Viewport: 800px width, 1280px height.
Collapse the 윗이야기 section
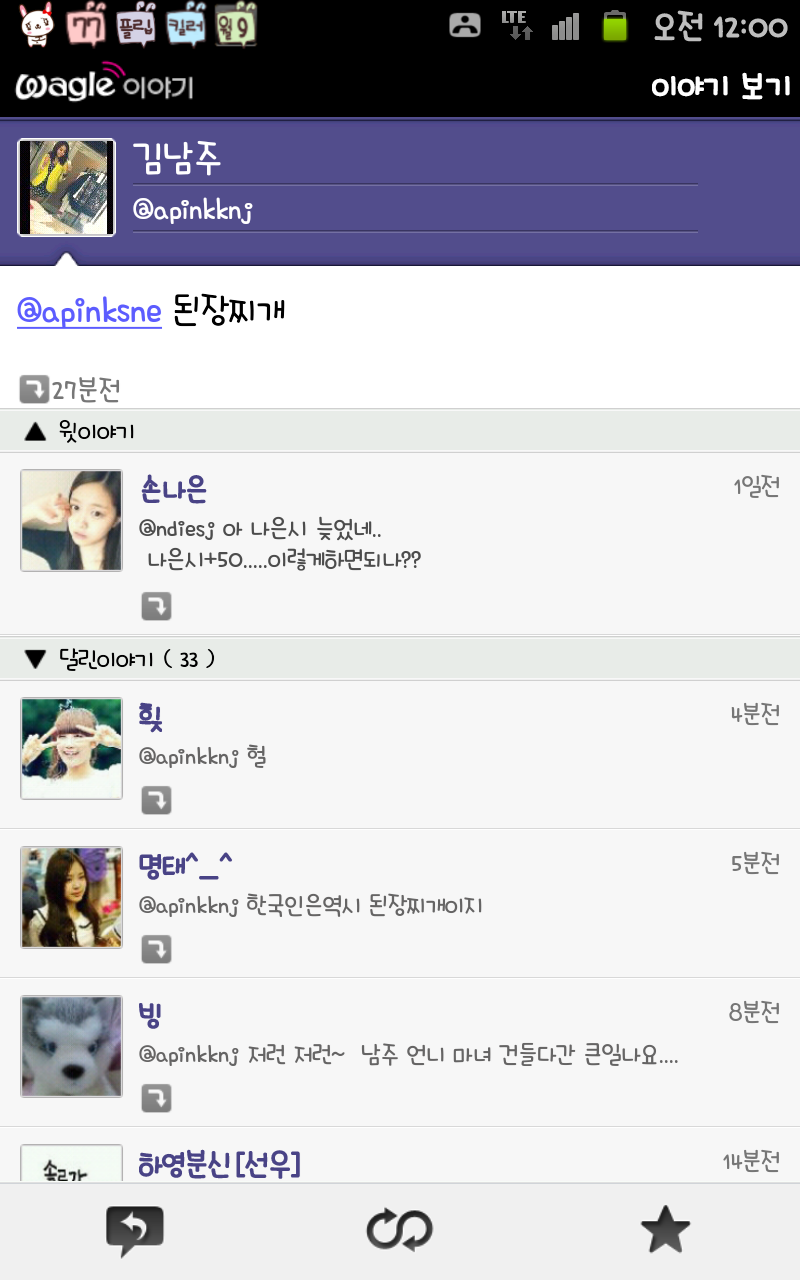coord(36,432)
